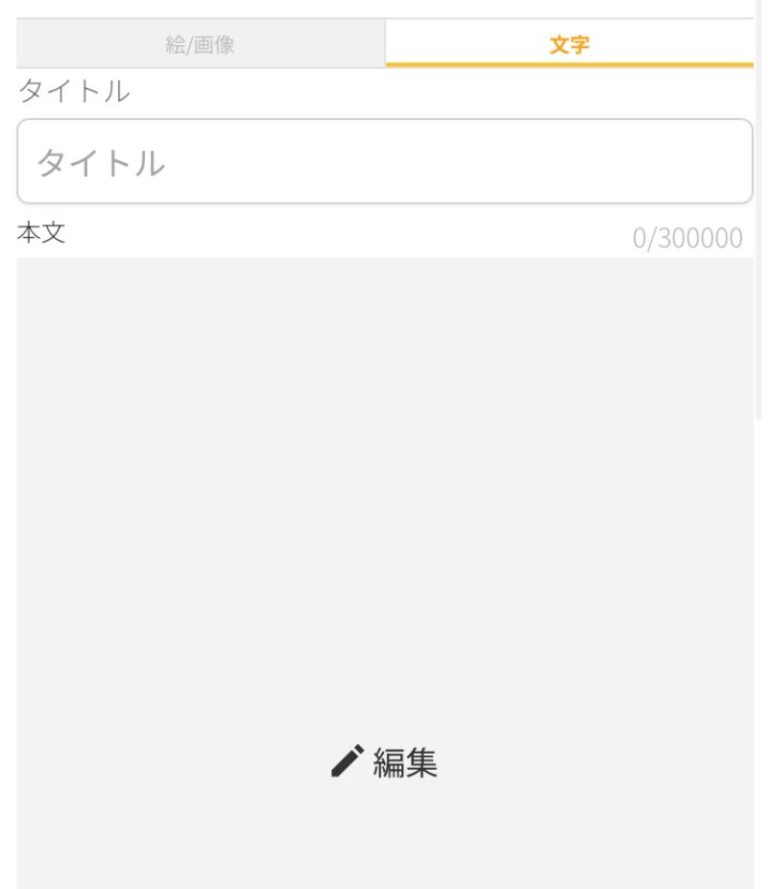This screenshot has width=768, height=889.
Task: Click the title placeholder text
Action: coord(100,161)
